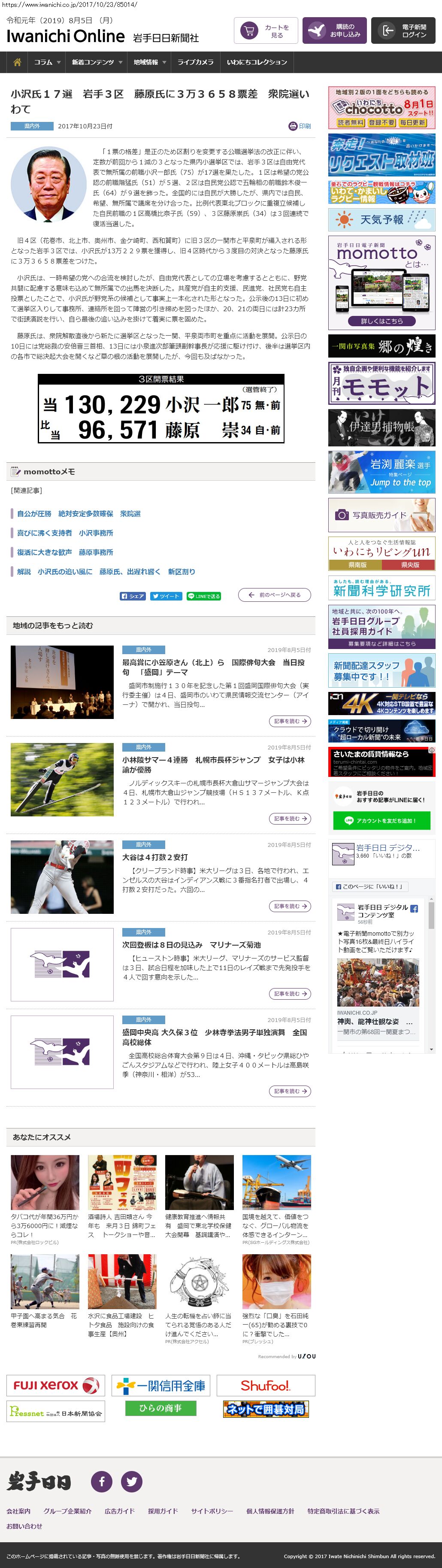Open the 天気予報 weather banner
This screenshot has width=442, height=1568.
(382, 220)
